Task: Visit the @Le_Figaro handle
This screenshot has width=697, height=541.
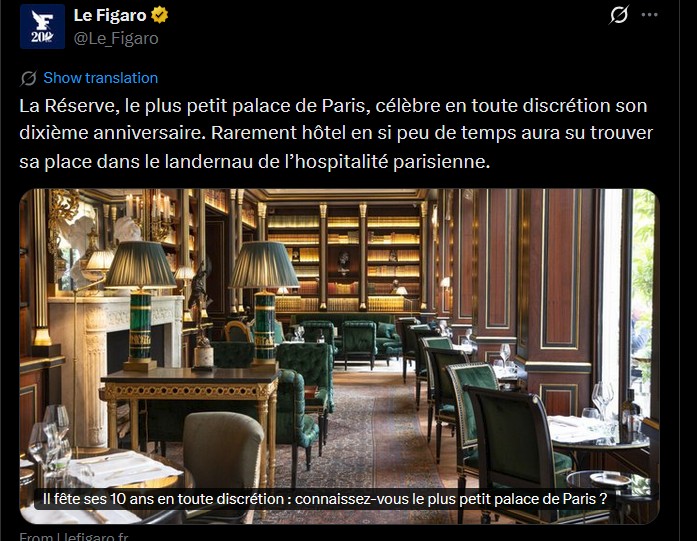Action: pos(116,38)
